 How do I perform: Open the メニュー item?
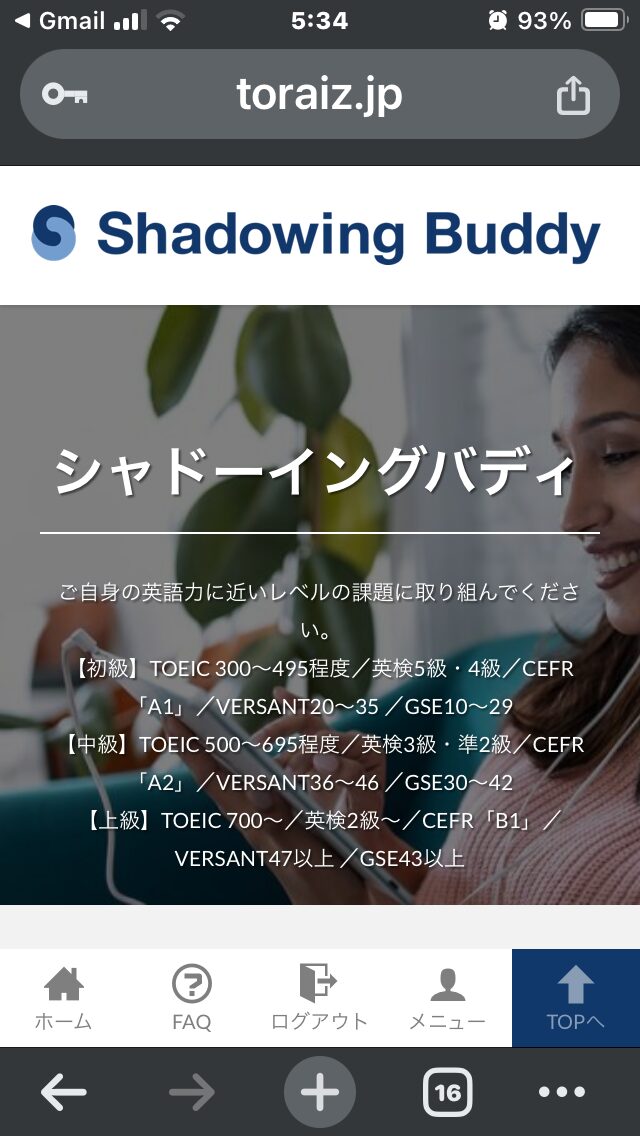click(x=447, y=998)
